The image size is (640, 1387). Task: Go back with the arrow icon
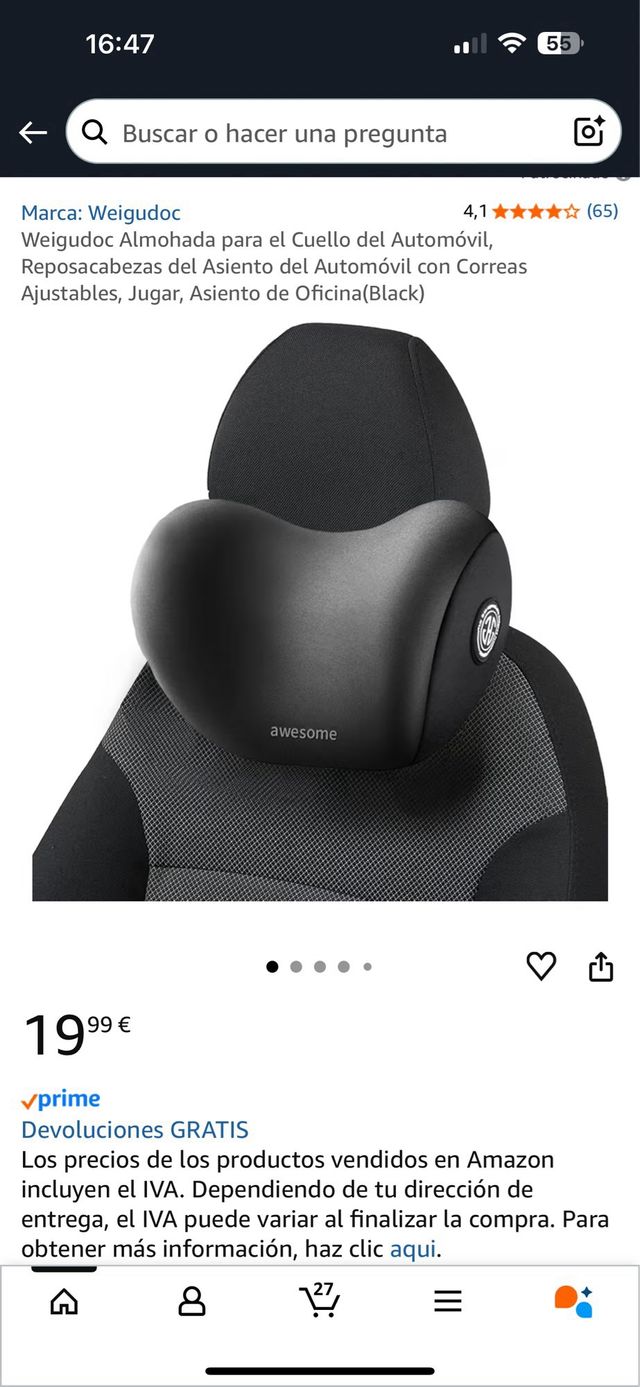click(x=33, y=133)
